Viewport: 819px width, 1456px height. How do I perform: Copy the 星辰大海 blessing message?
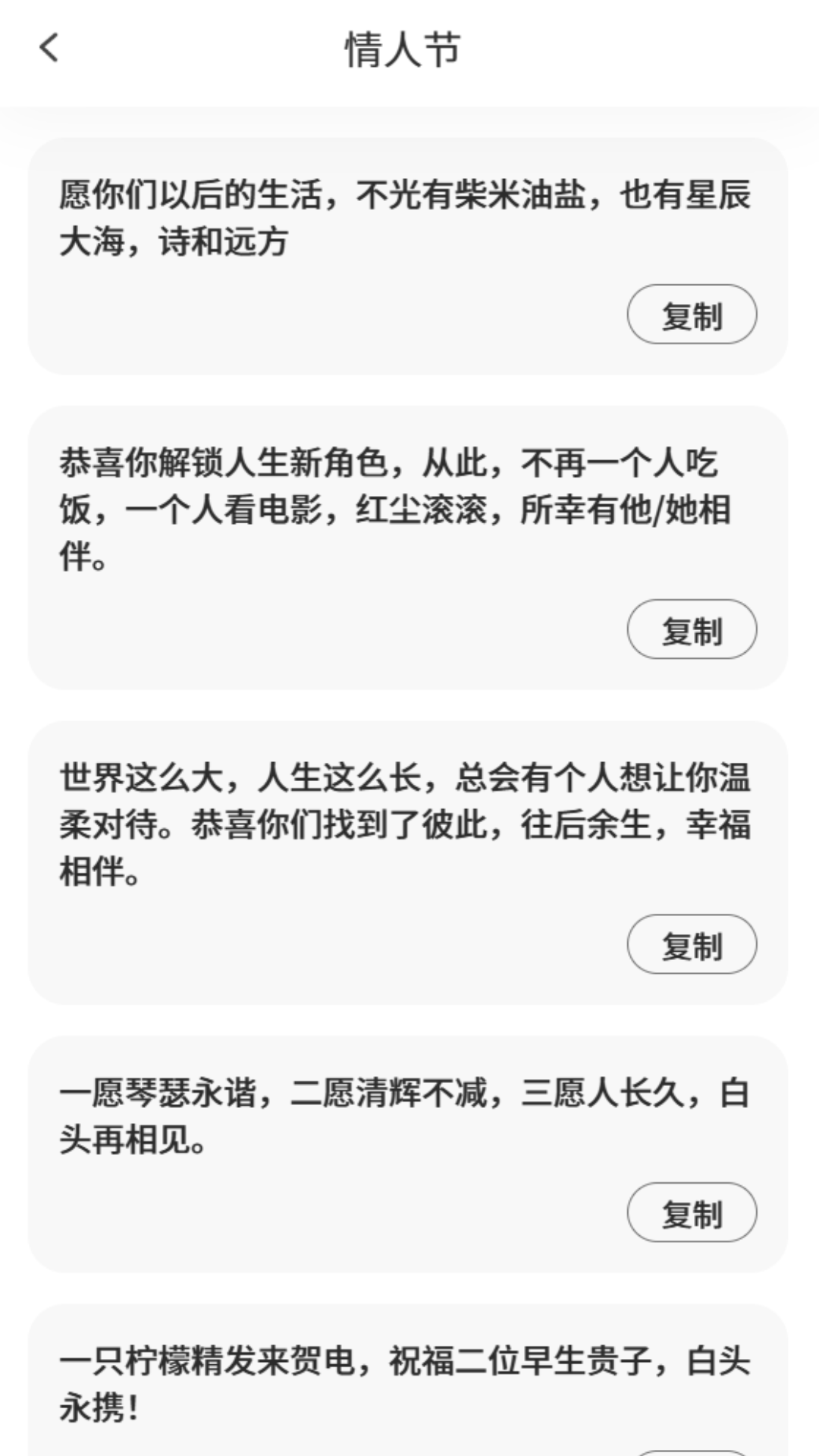coord(692,313)
